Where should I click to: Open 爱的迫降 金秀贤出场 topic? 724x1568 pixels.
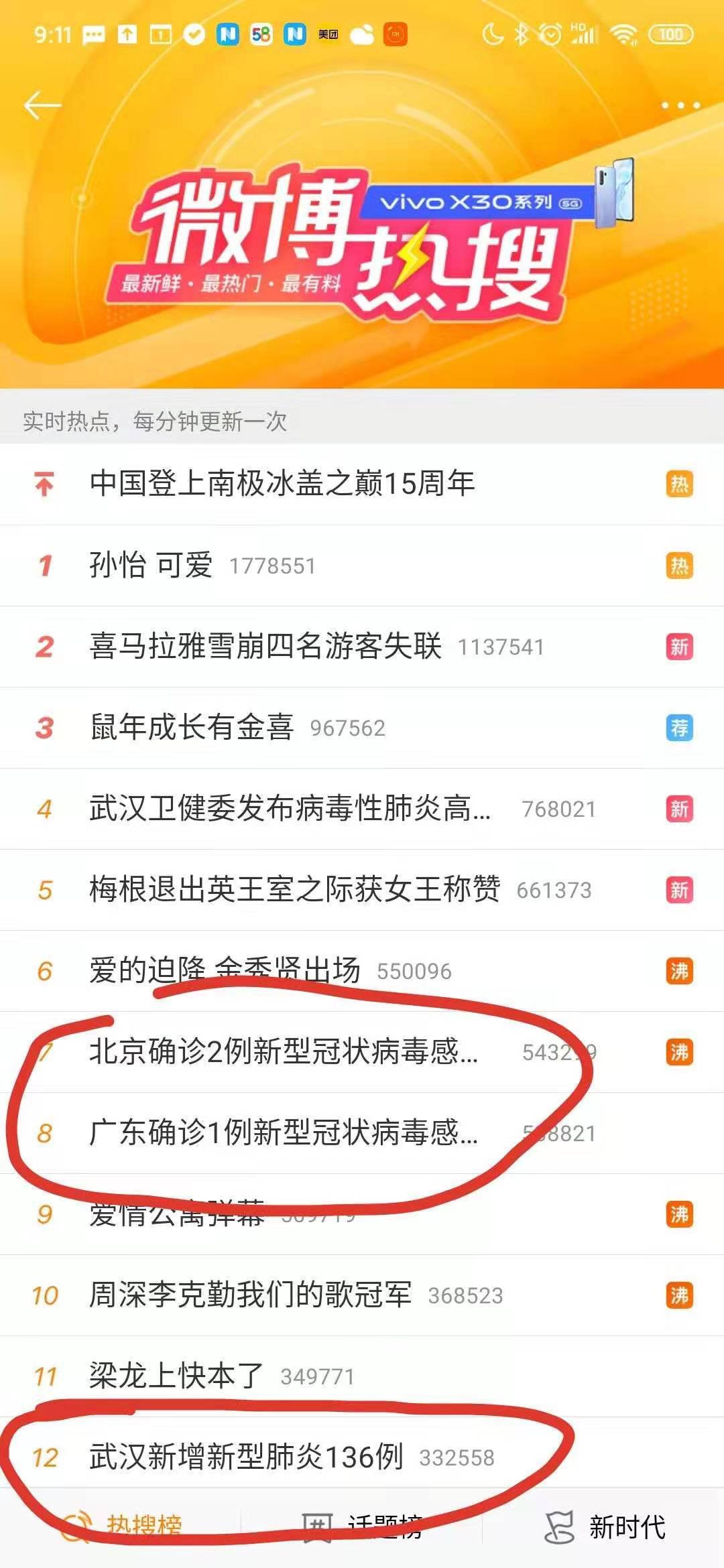click(x=225, y=970)
